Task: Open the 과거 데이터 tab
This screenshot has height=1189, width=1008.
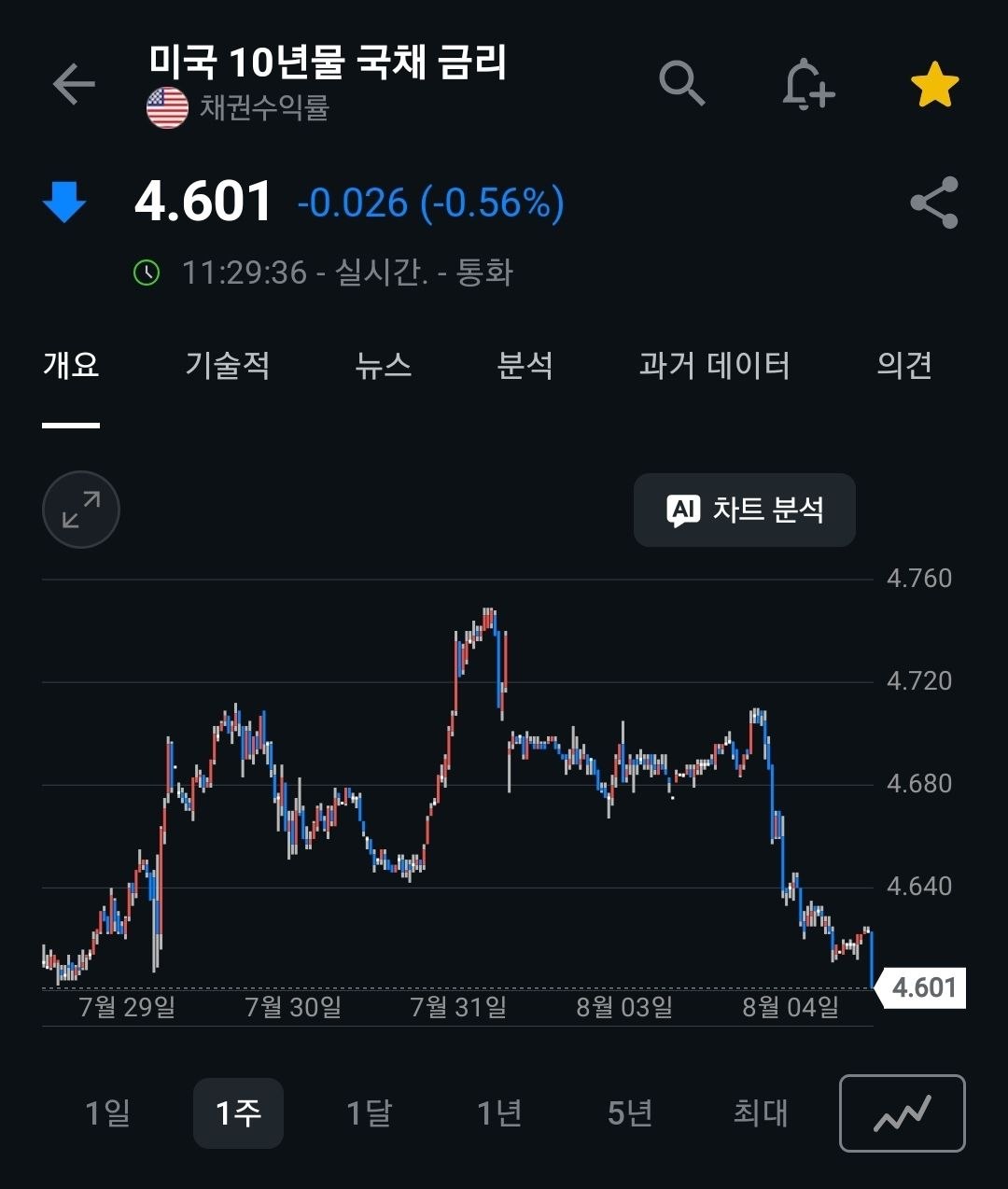Action: pyautogui.click(x=715, y=365)
